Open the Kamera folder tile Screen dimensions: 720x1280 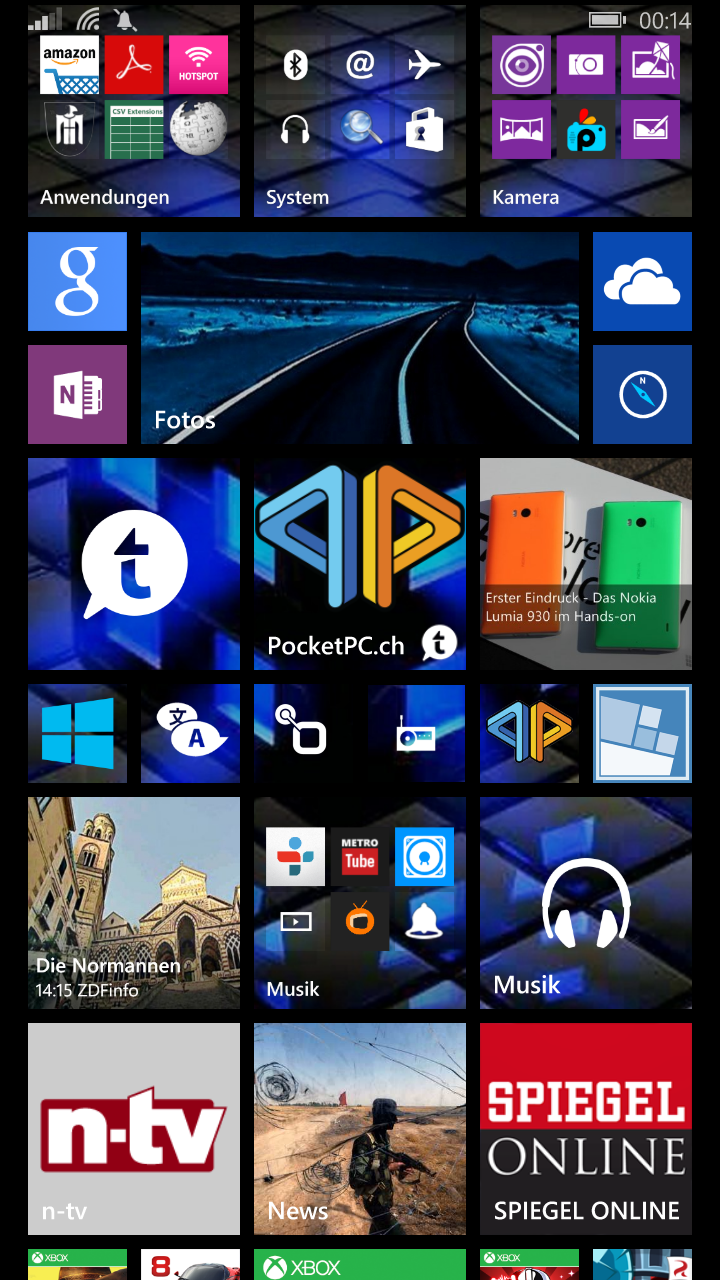click(x=586, y=111)
